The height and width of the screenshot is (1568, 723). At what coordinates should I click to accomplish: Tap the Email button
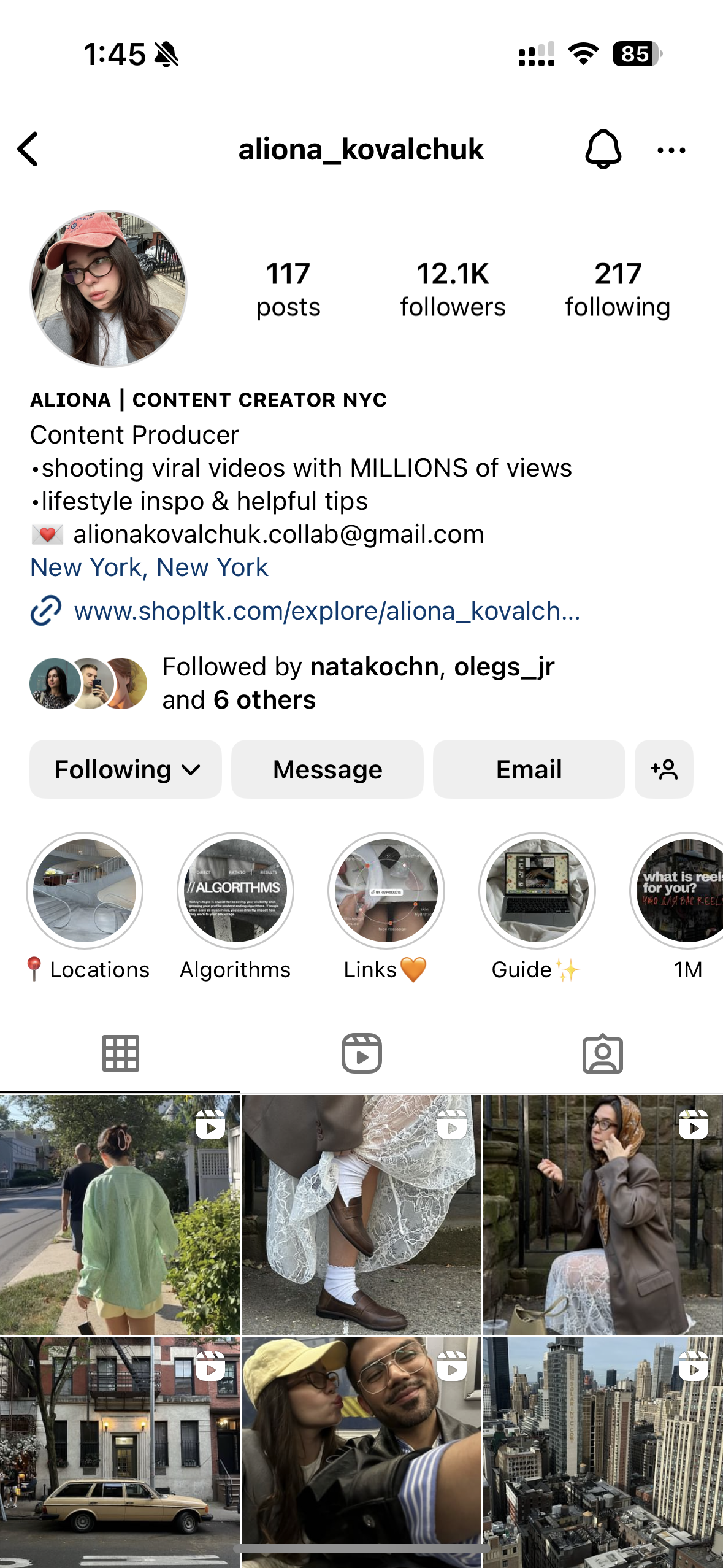pos(529,769)
